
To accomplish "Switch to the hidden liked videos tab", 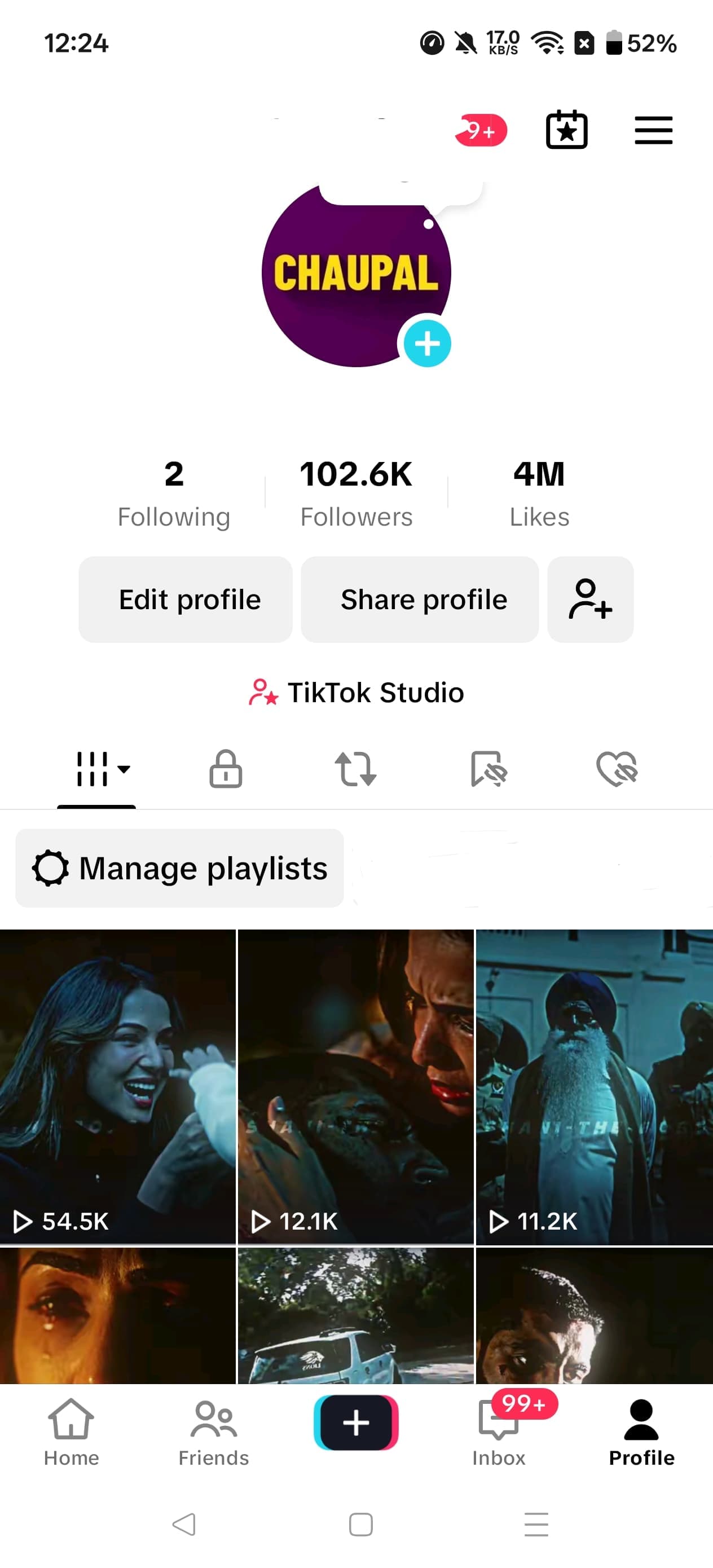I will pos(617,769).
